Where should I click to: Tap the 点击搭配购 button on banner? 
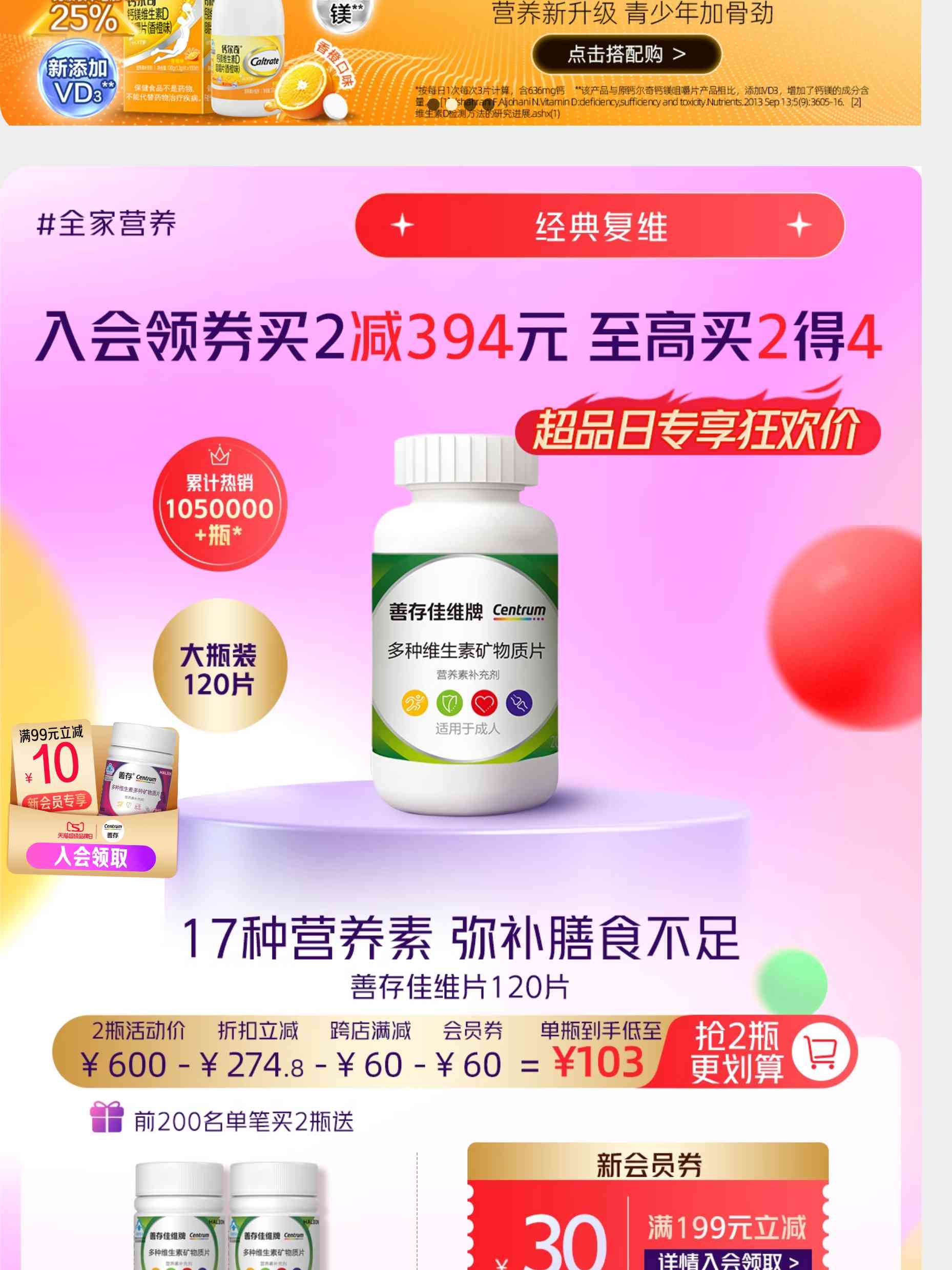pyautogui.click(x=626, y=54)
